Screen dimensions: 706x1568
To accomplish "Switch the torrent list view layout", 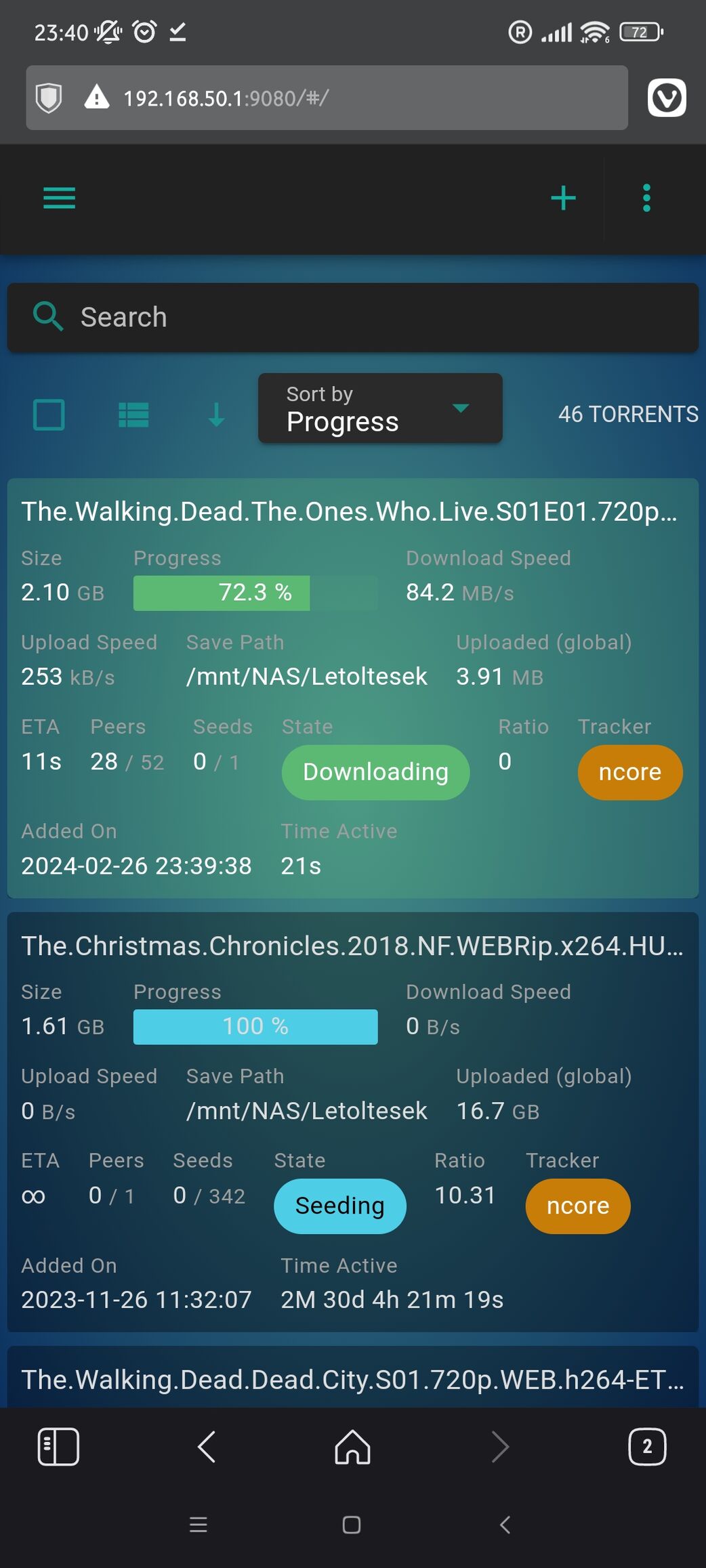I will click(133, 415).
